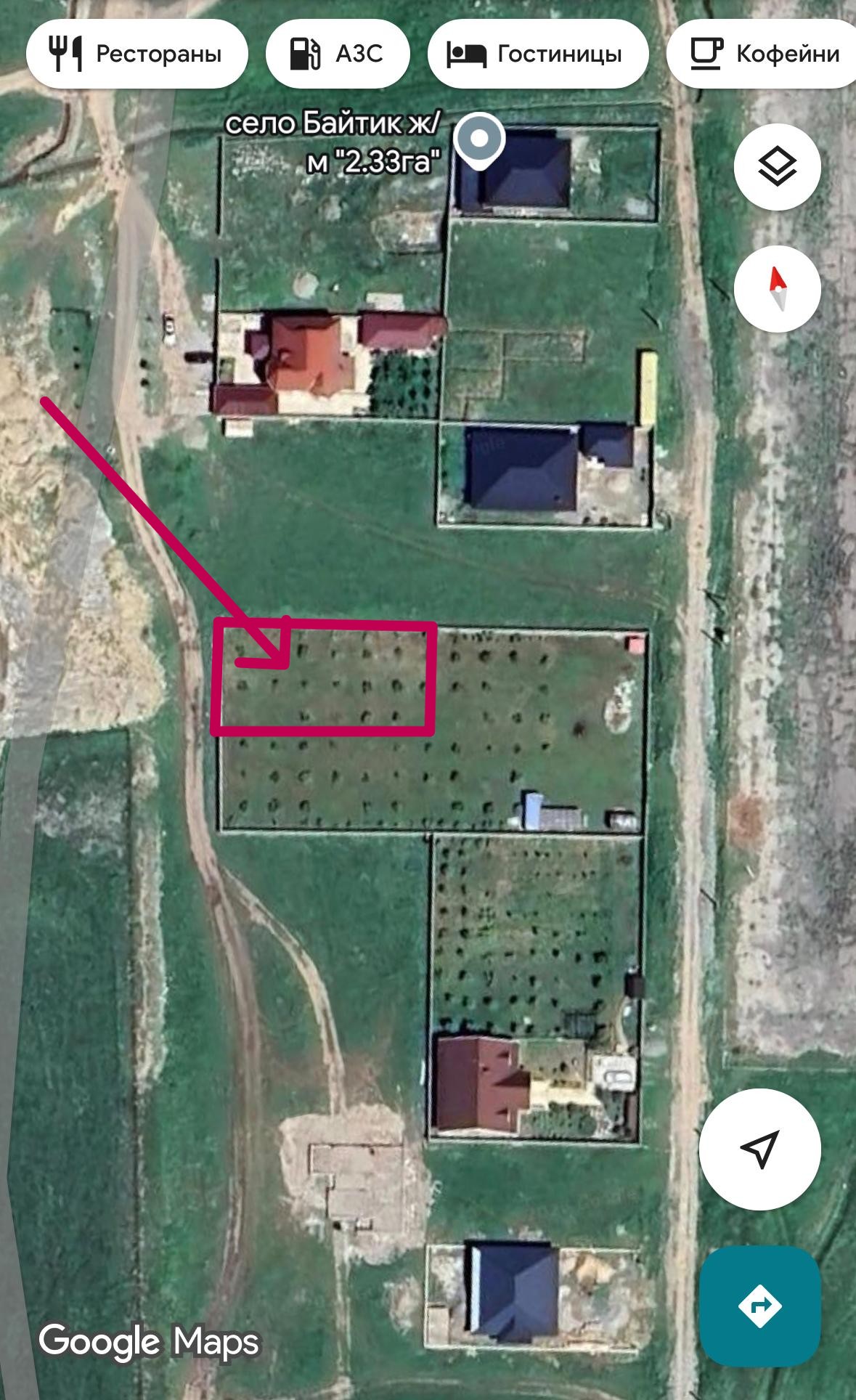Open the map layers button
This screenshot has height=1400, width=856.
coord(777,167)
